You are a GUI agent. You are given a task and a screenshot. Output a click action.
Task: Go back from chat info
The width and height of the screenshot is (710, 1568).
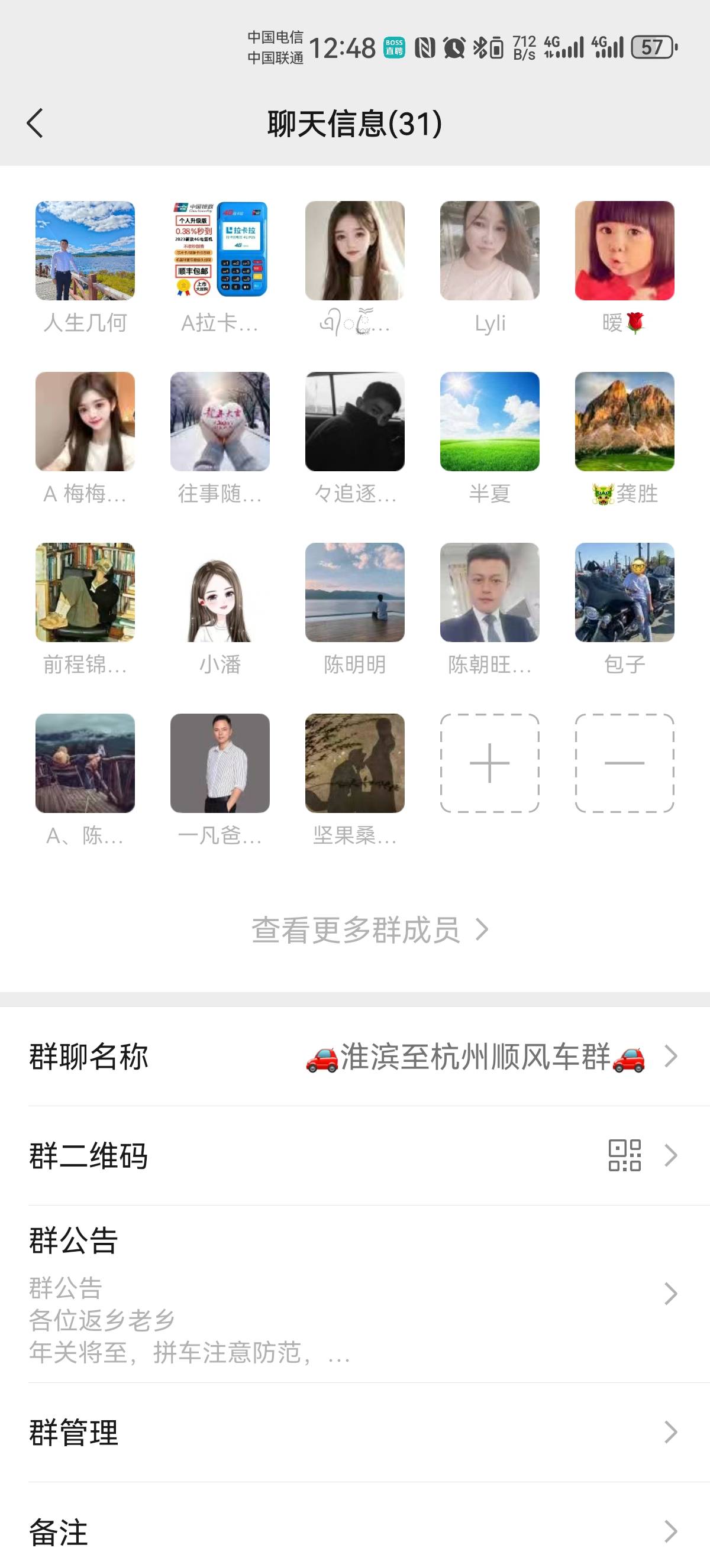35,124
